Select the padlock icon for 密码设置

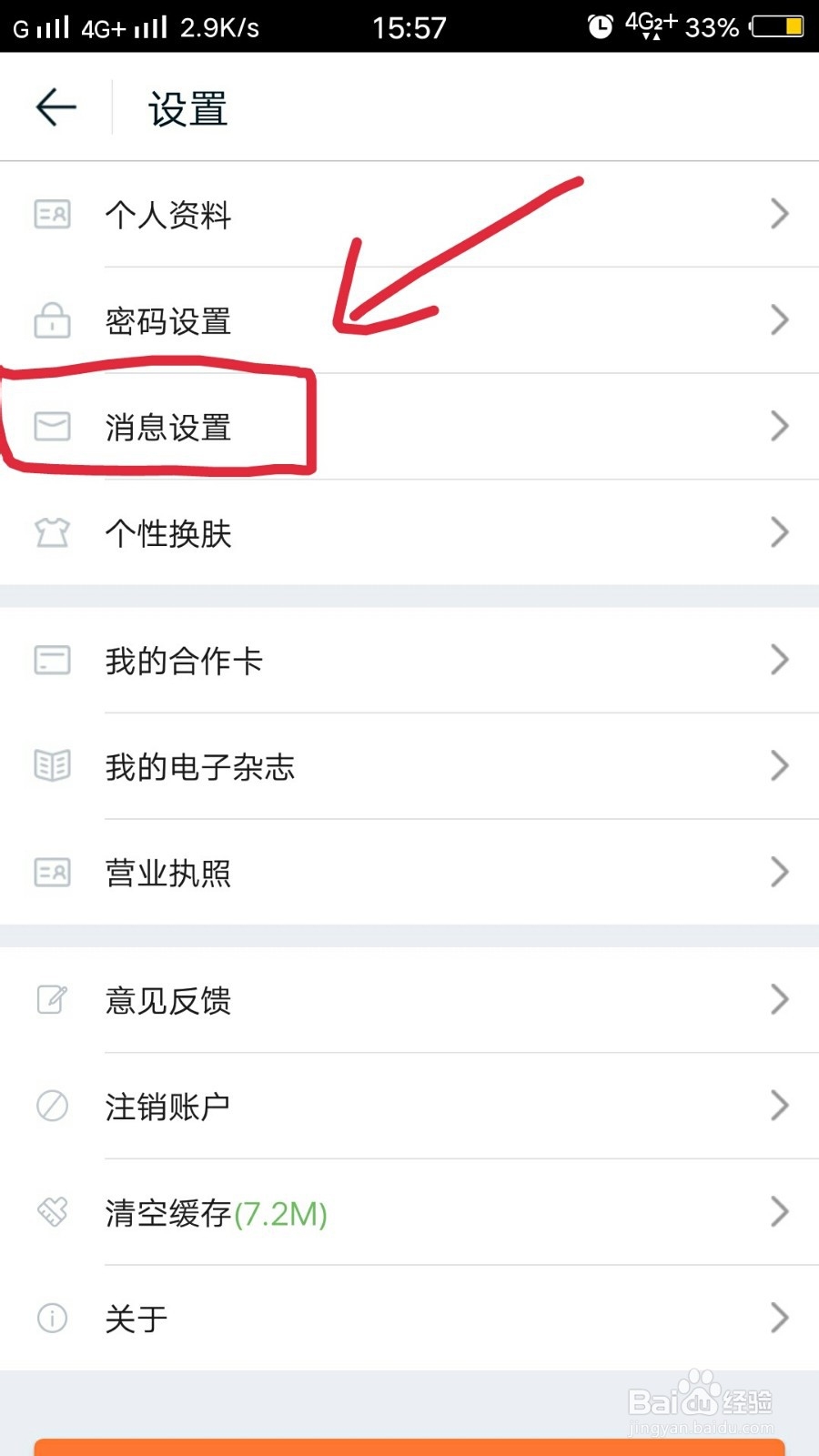point(52,321)
